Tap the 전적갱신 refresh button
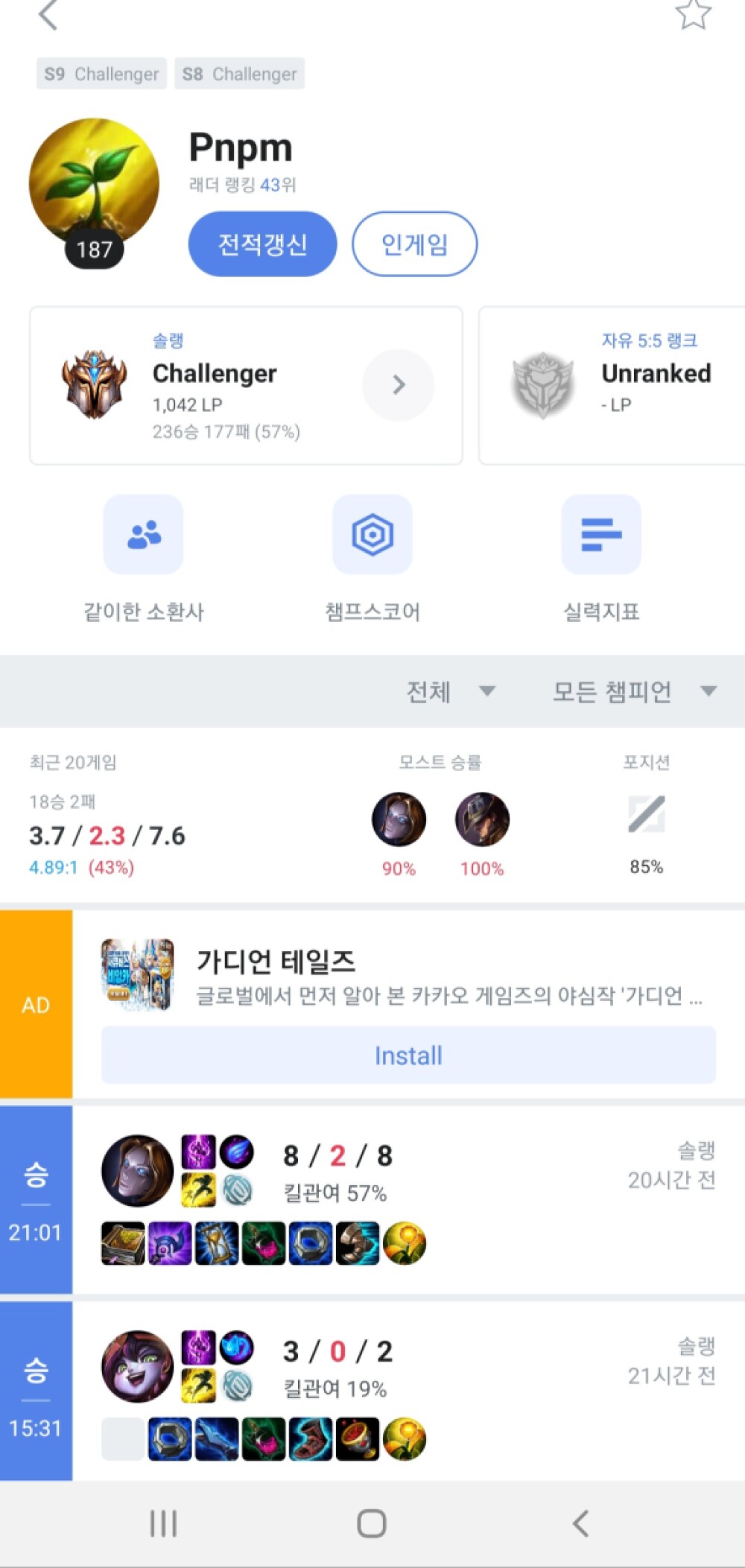 (262, 244)
